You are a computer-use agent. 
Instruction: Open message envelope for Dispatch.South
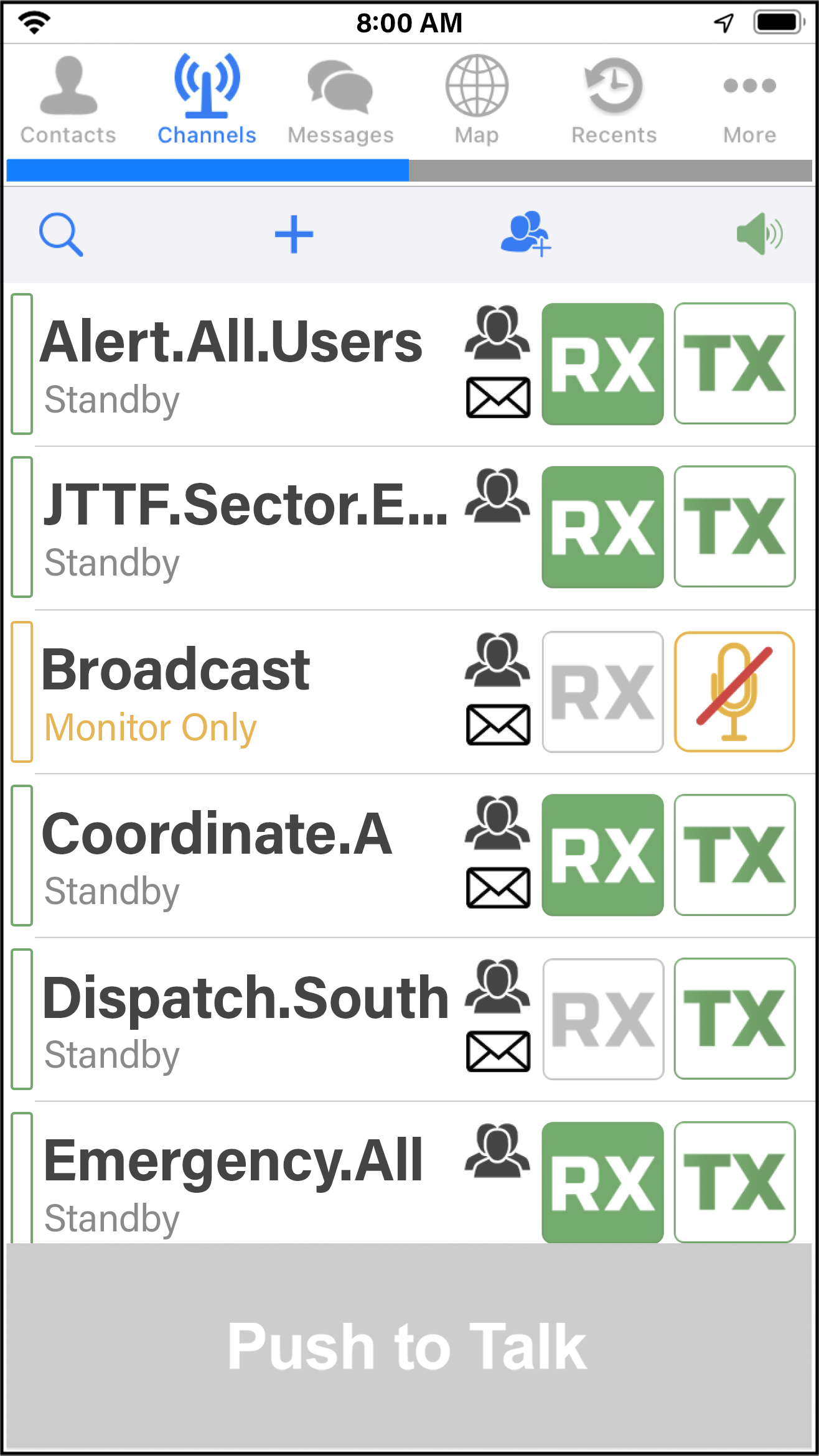pos(498,1052)
